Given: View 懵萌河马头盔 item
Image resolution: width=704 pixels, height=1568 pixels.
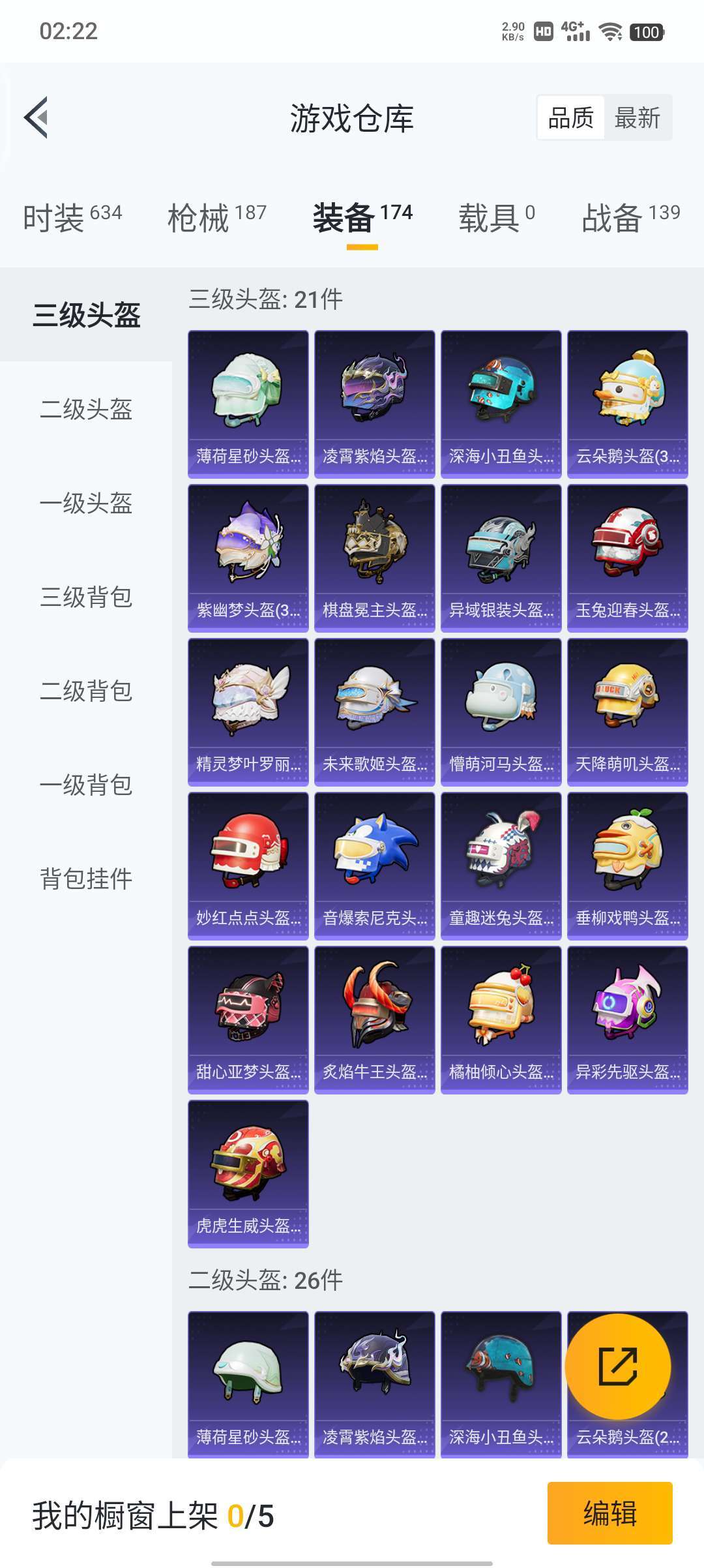Looking at the screenshot, I should (x=501, y=712).
